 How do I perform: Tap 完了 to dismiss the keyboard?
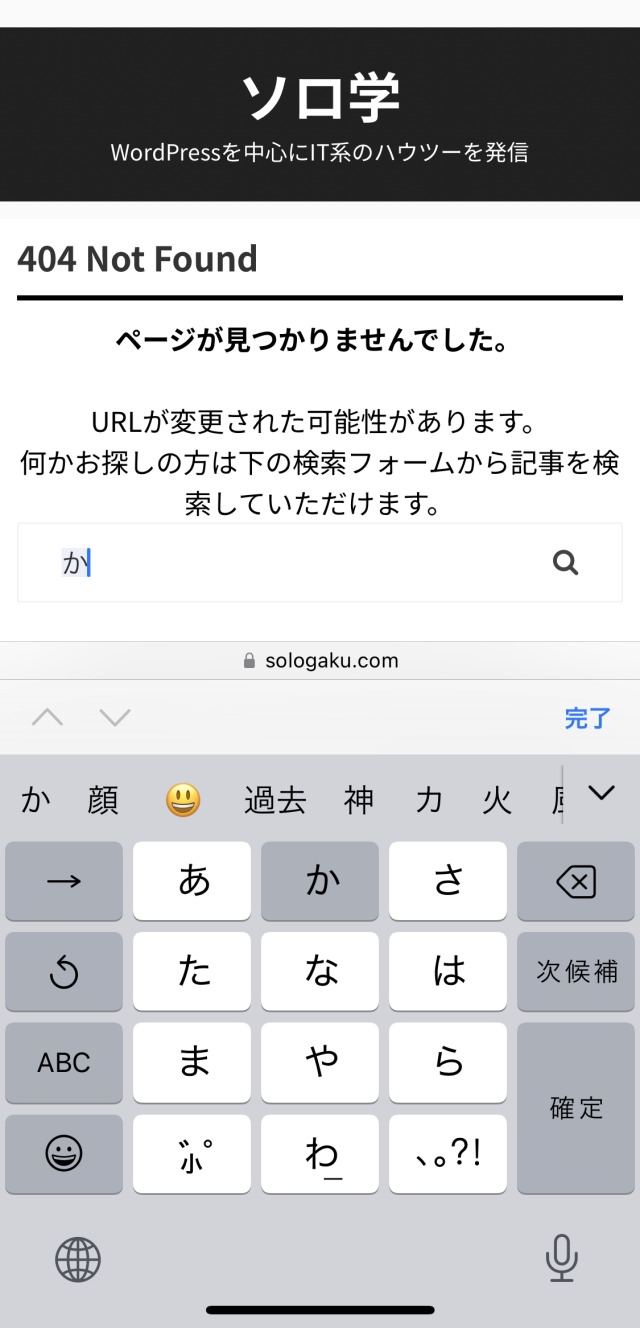(x=587, y=718)
